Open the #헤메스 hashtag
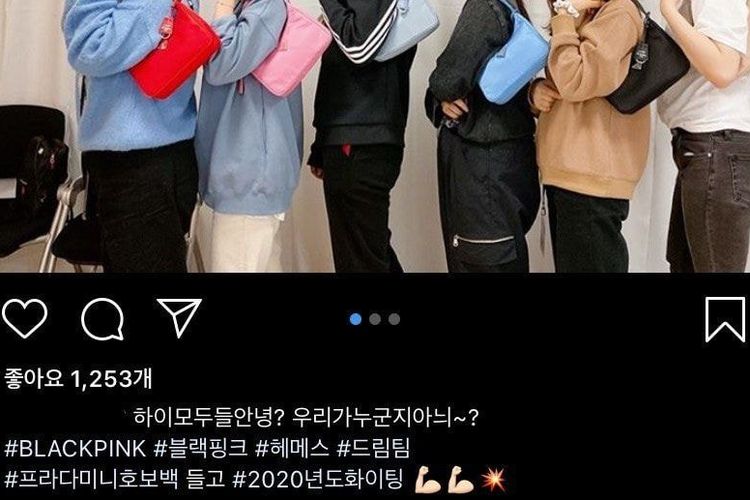The height and width of the screenshot is (500, 750). click(x=291, y=447)
